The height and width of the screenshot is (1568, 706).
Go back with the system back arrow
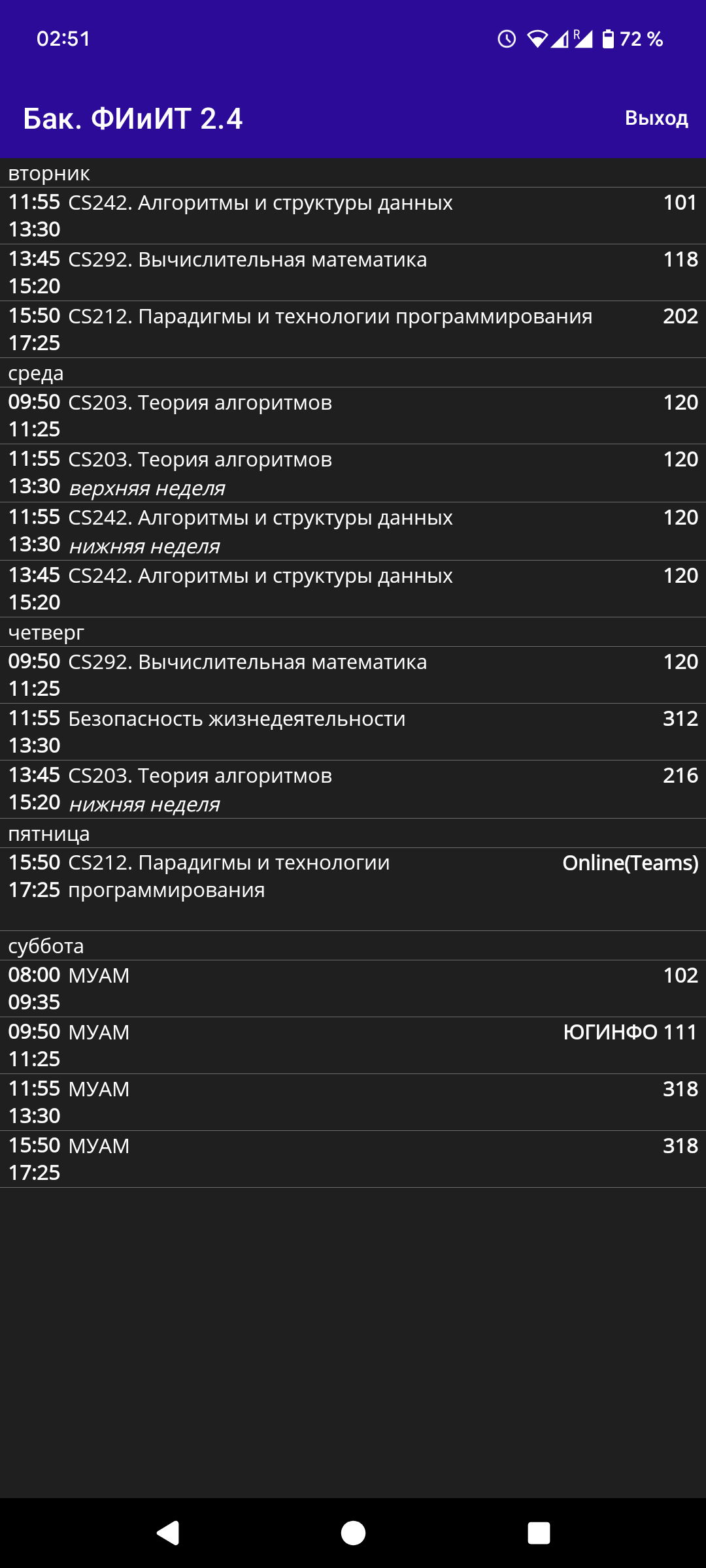(168, 1533)
